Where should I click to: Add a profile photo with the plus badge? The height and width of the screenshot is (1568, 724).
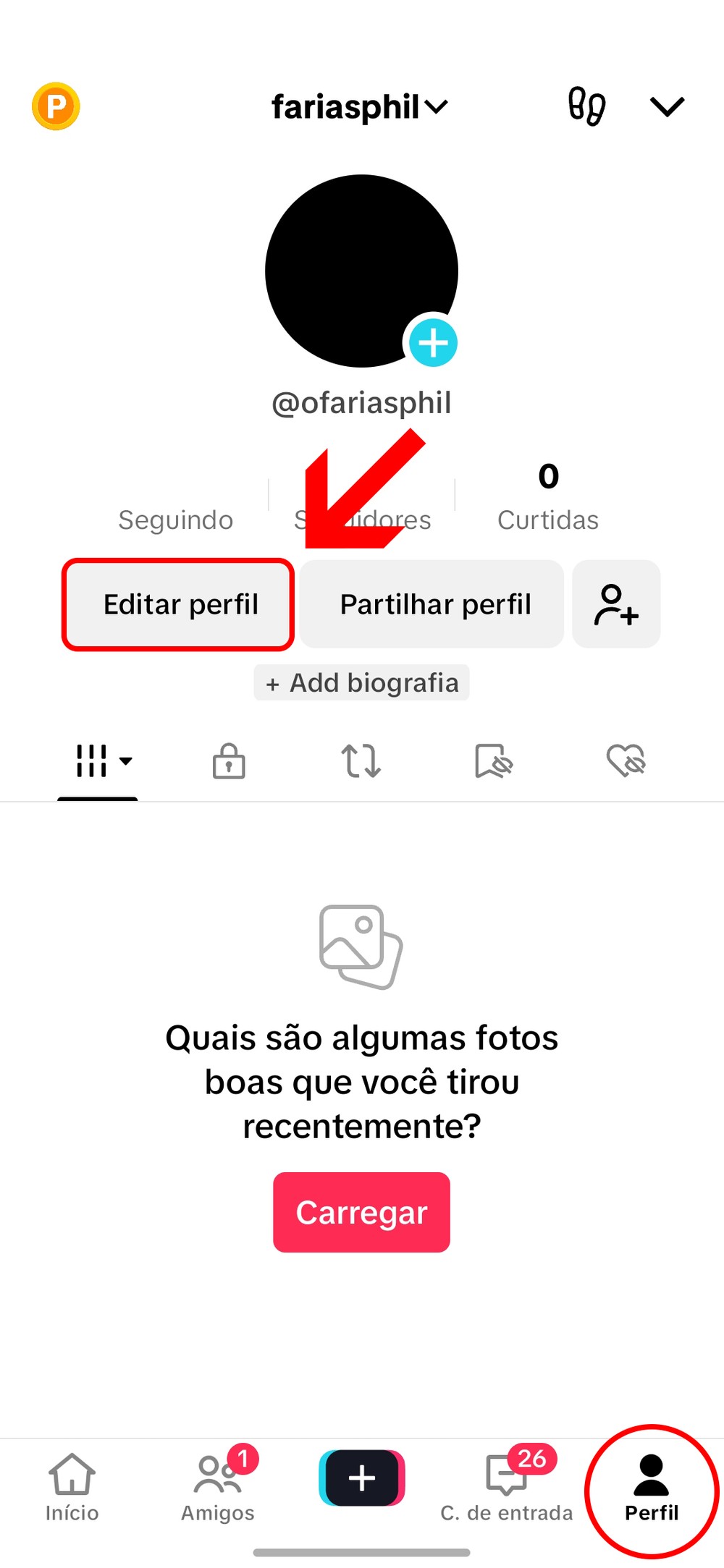(433, 342)
